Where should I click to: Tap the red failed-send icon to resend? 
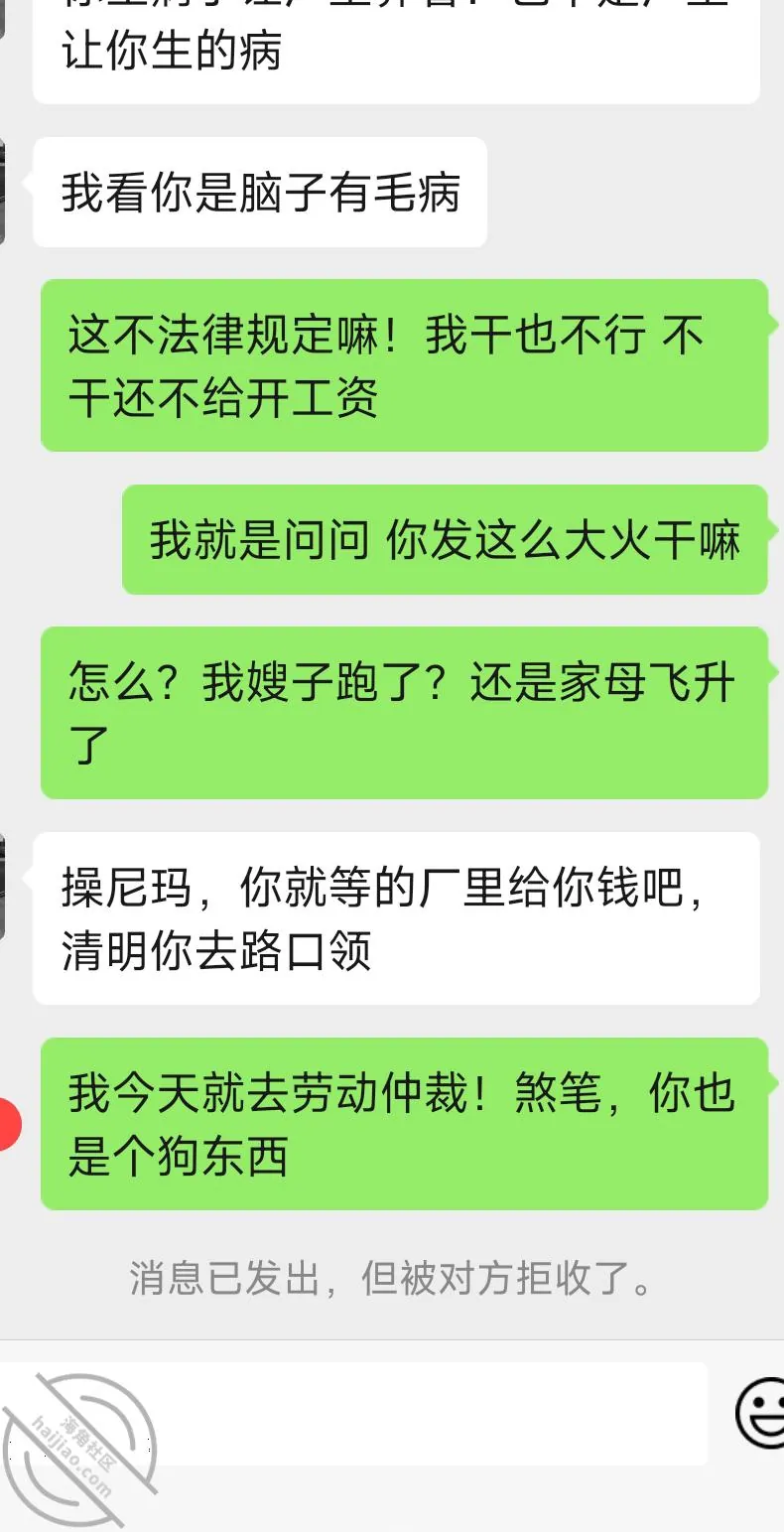(9, 1124)
